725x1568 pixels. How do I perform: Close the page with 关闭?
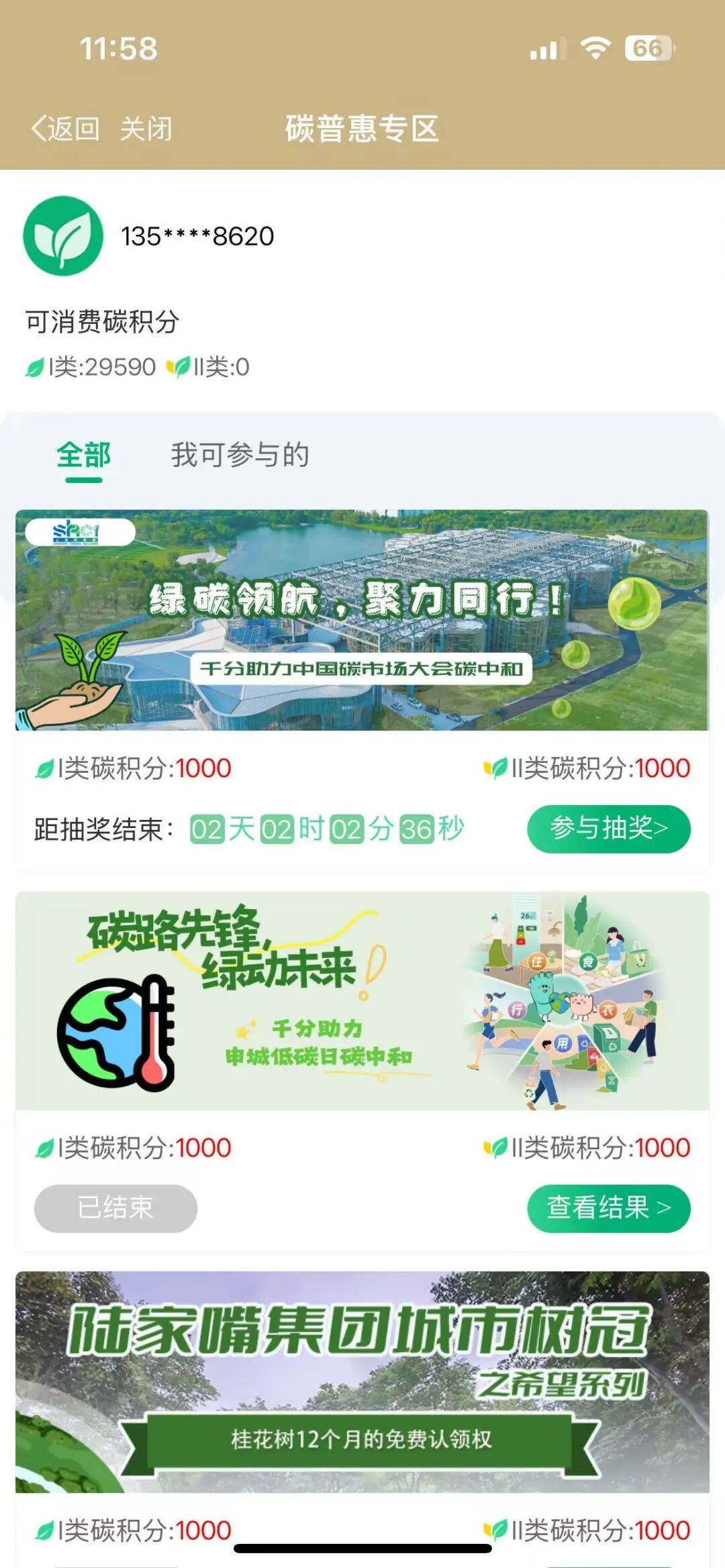click(x=146, y=128)
